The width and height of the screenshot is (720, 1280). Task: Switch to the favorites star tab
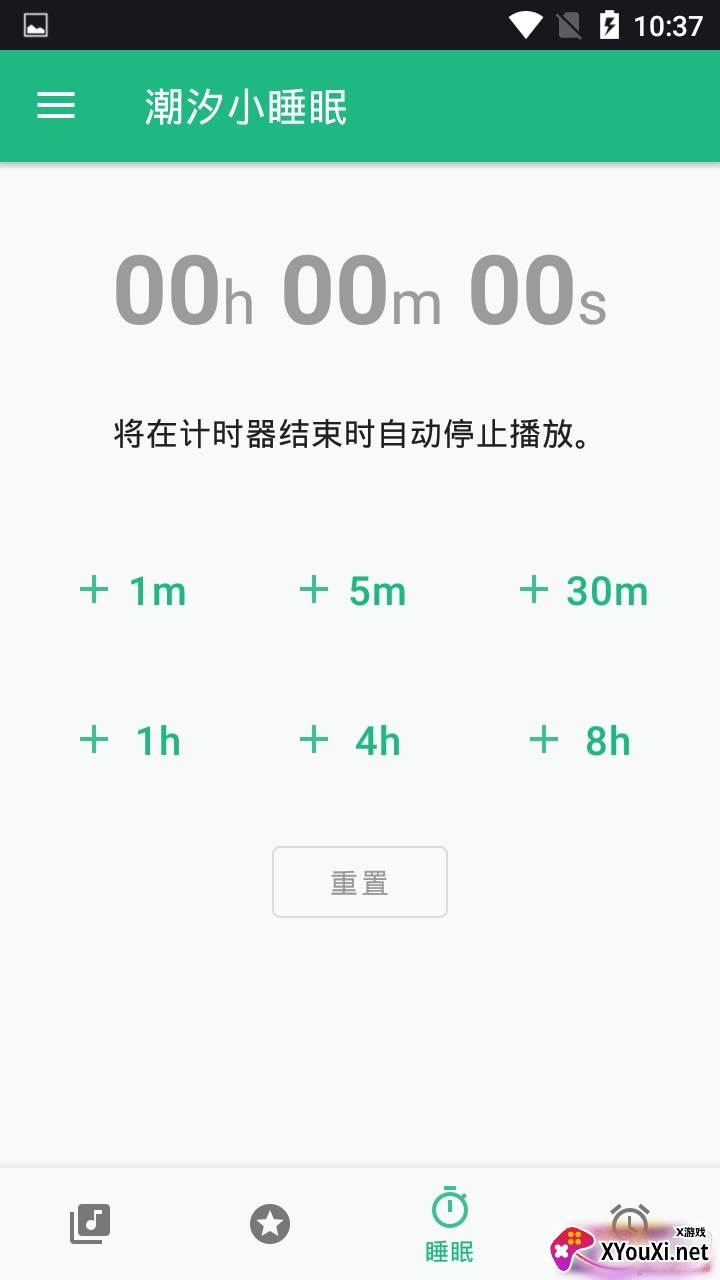click(270, 1224)
